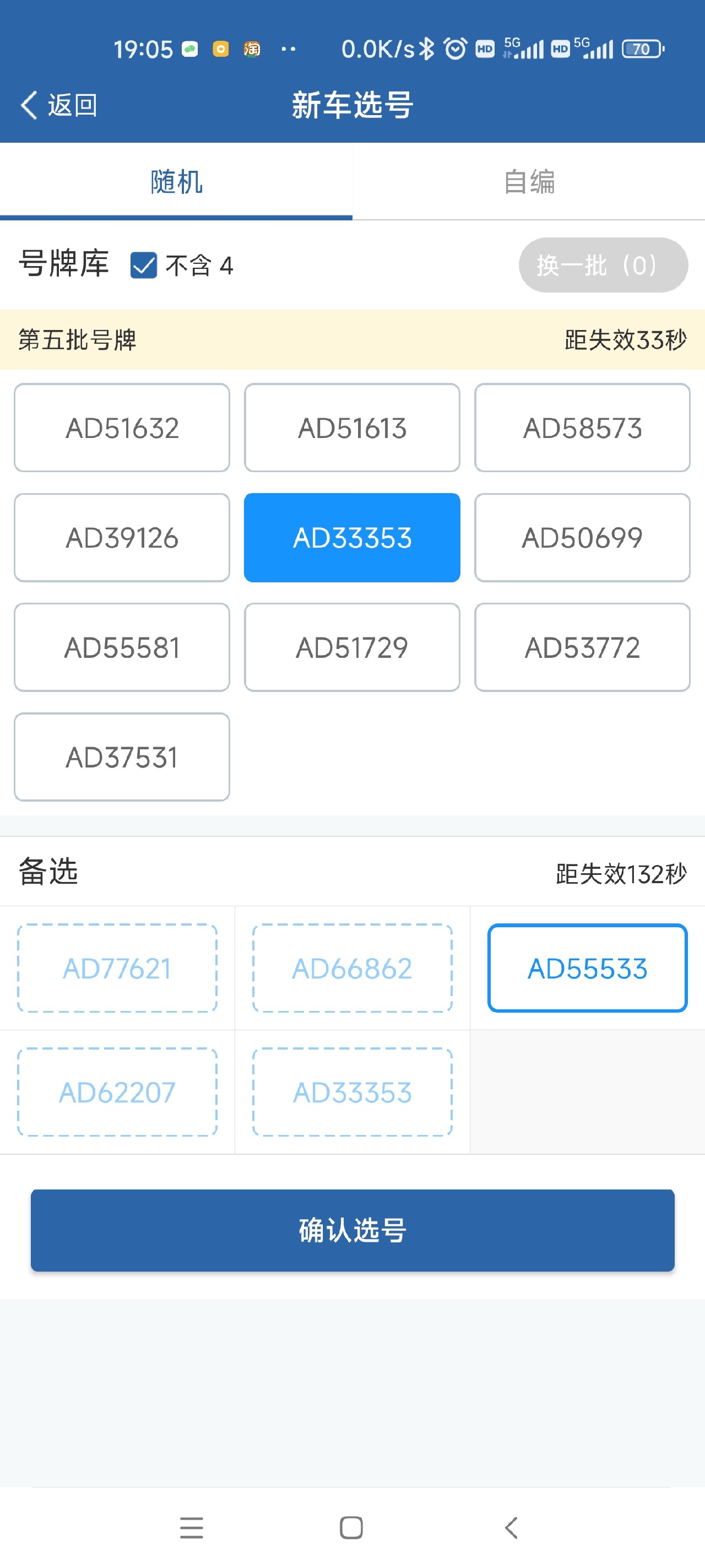The width and height of the screenshot is (705, 1568).
Task: Tap the Taobao icon in the status bar
Action: (x=254, y=48)
